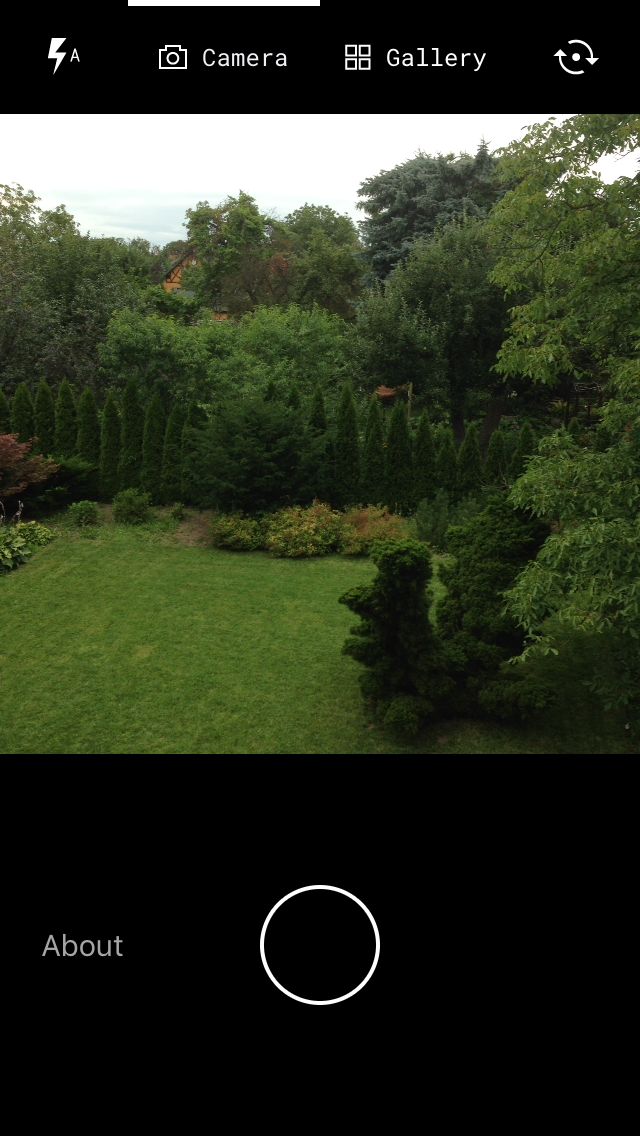Flip to the other camera
The image size is (640, 1136).
click(576, 57)
